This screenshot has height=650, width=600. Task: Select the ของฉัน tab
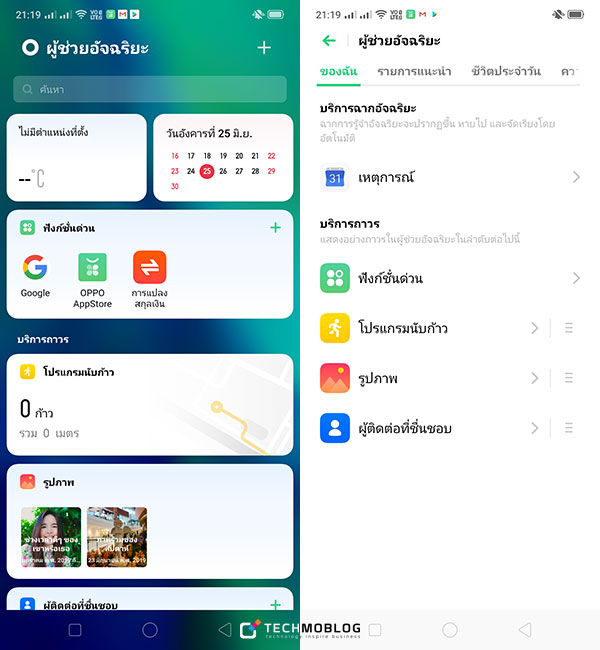pos(338,71)
